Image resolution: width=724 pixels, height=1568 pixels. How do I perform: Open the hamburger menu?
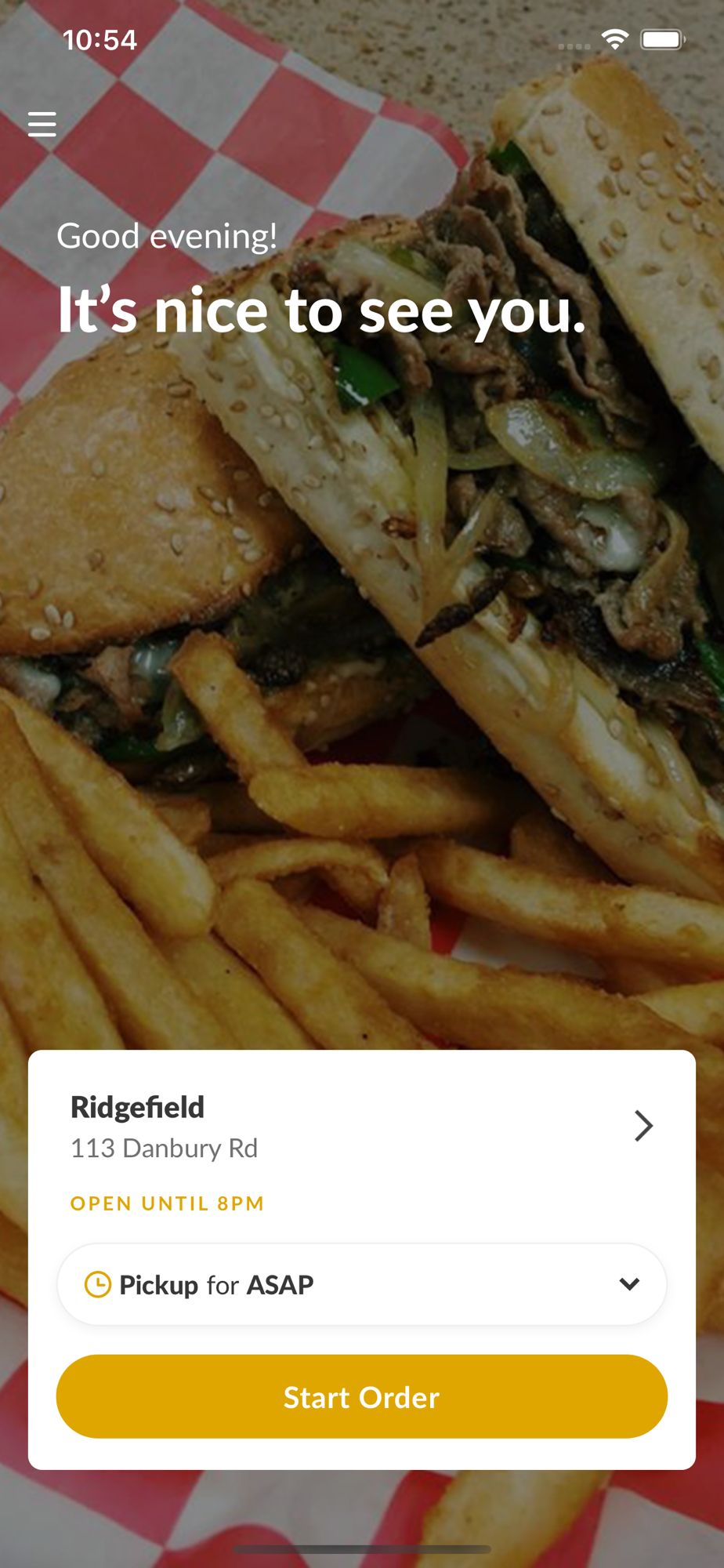pos(42,124)
